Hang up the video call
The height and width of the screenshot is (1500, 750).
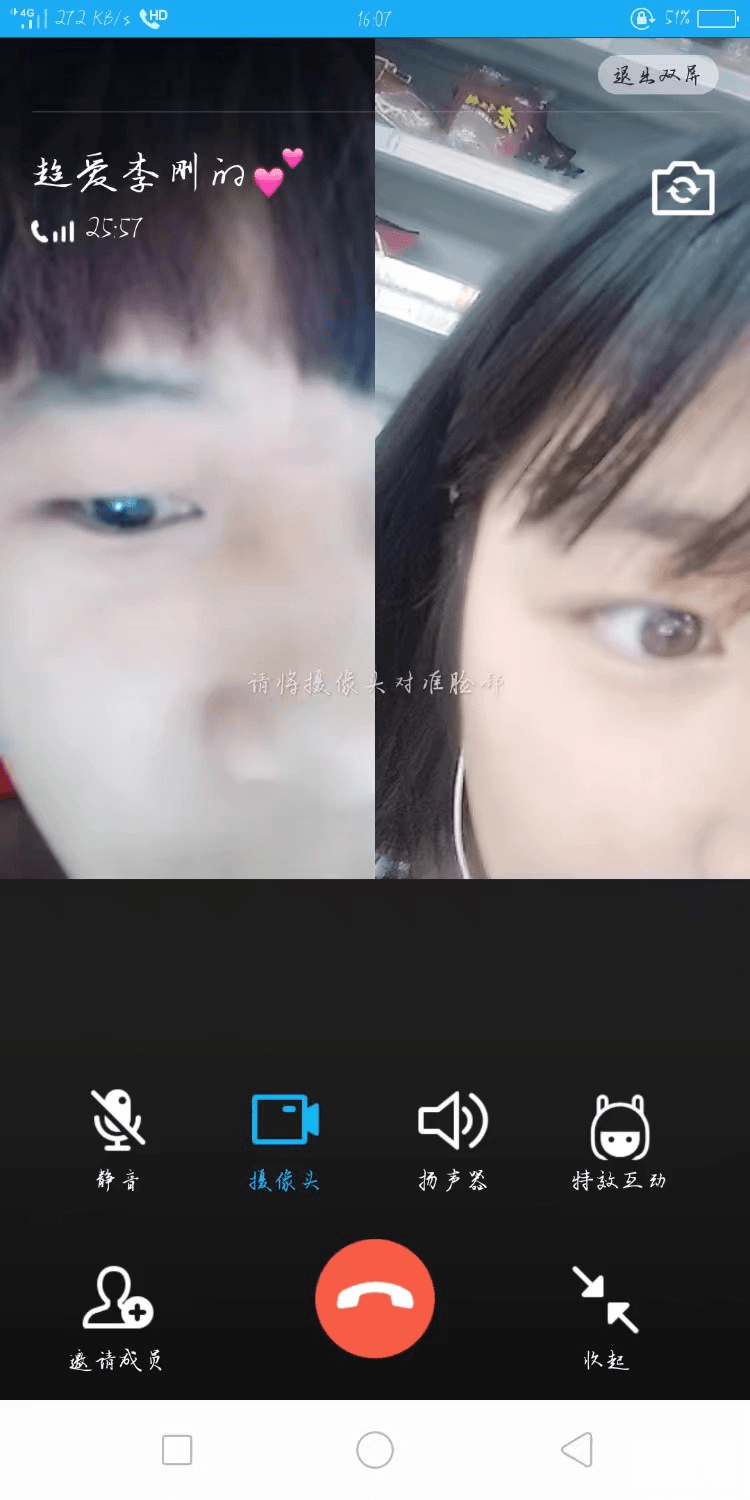click(x=375, y=1298)
